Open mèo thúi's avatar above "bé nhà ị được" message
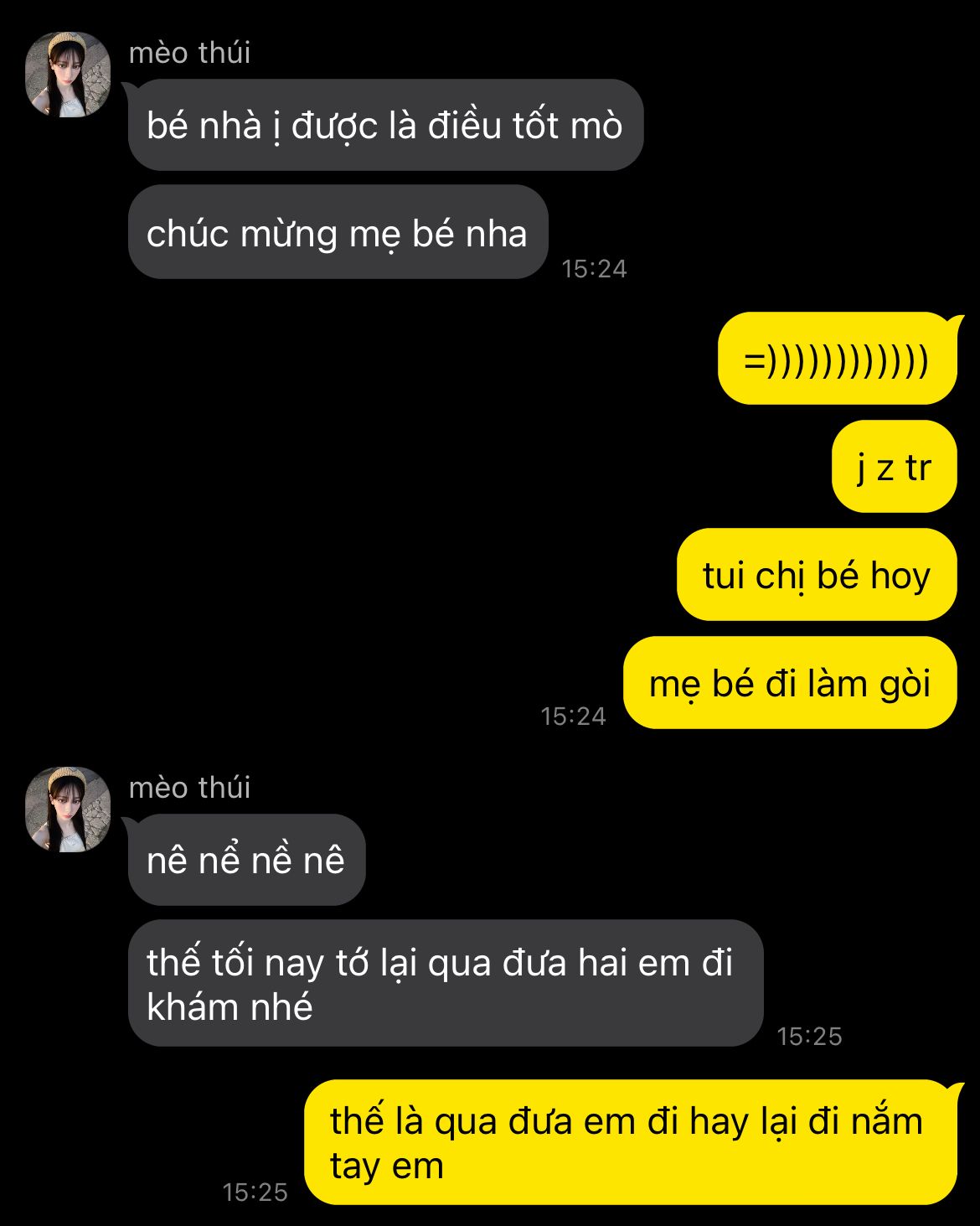980x1226 pixels. coord(68,75)
